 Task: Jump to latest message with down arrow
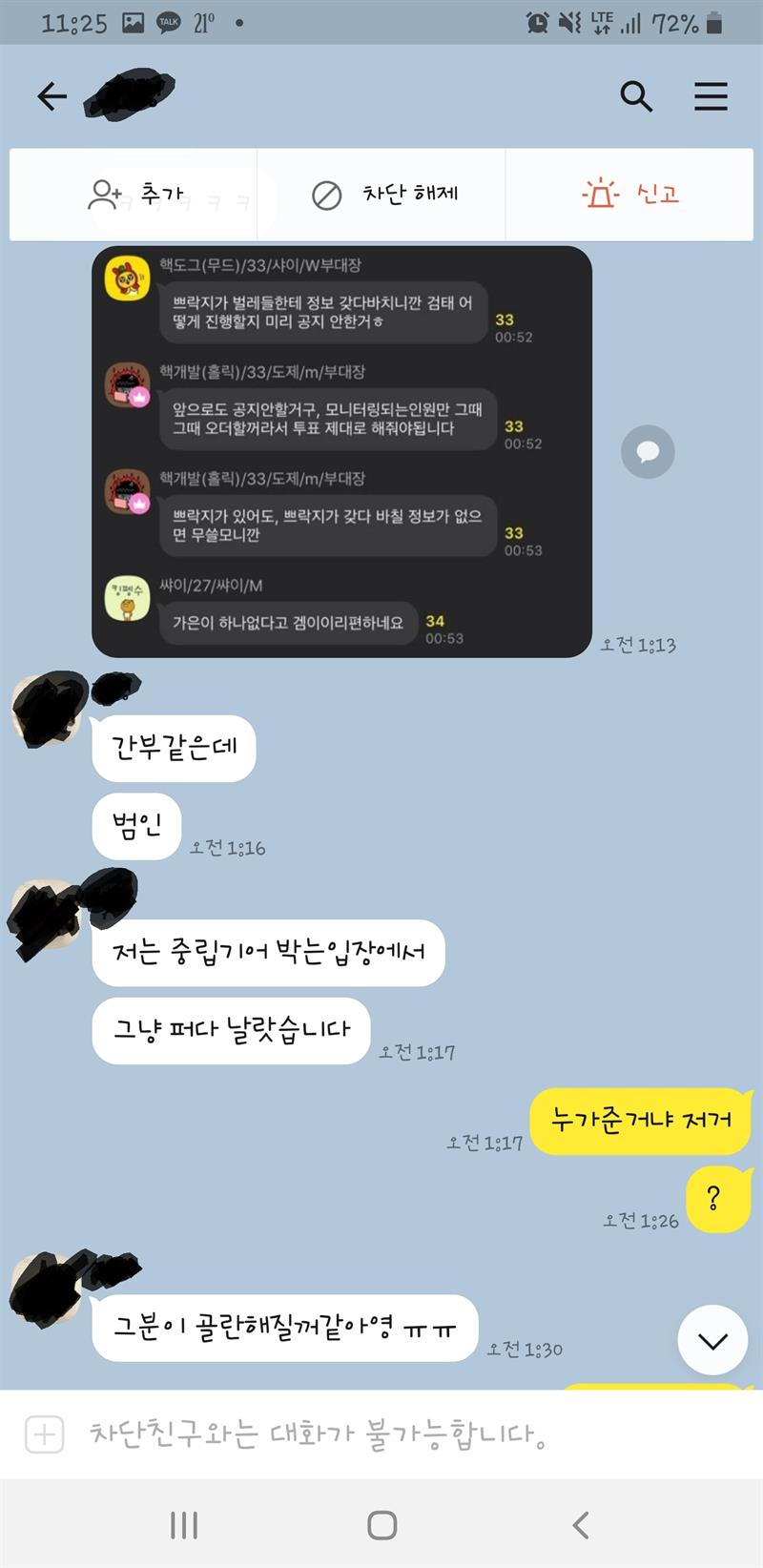711,1341
